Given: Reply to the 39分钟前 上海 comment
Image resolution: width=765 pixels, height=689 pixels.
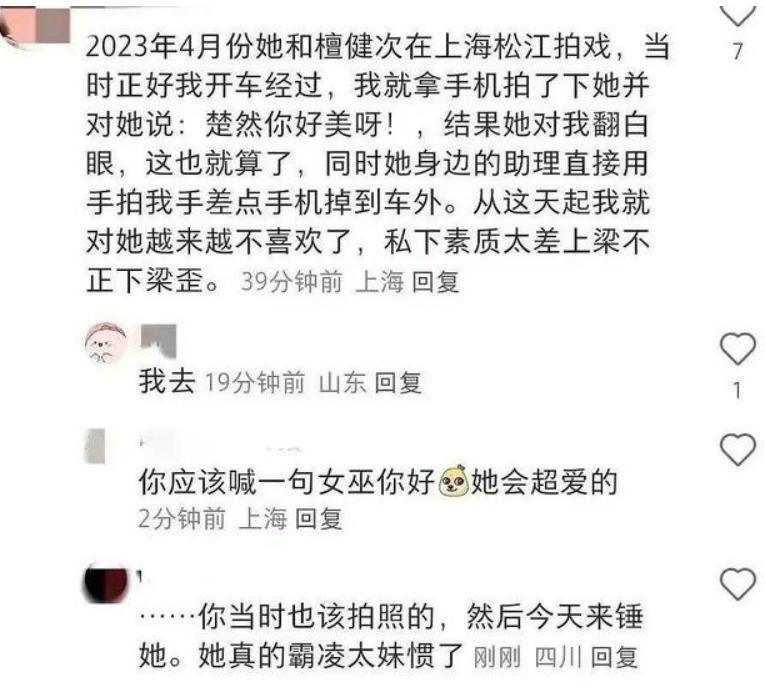Looking at the screenshot, I should tap(435, 283).
